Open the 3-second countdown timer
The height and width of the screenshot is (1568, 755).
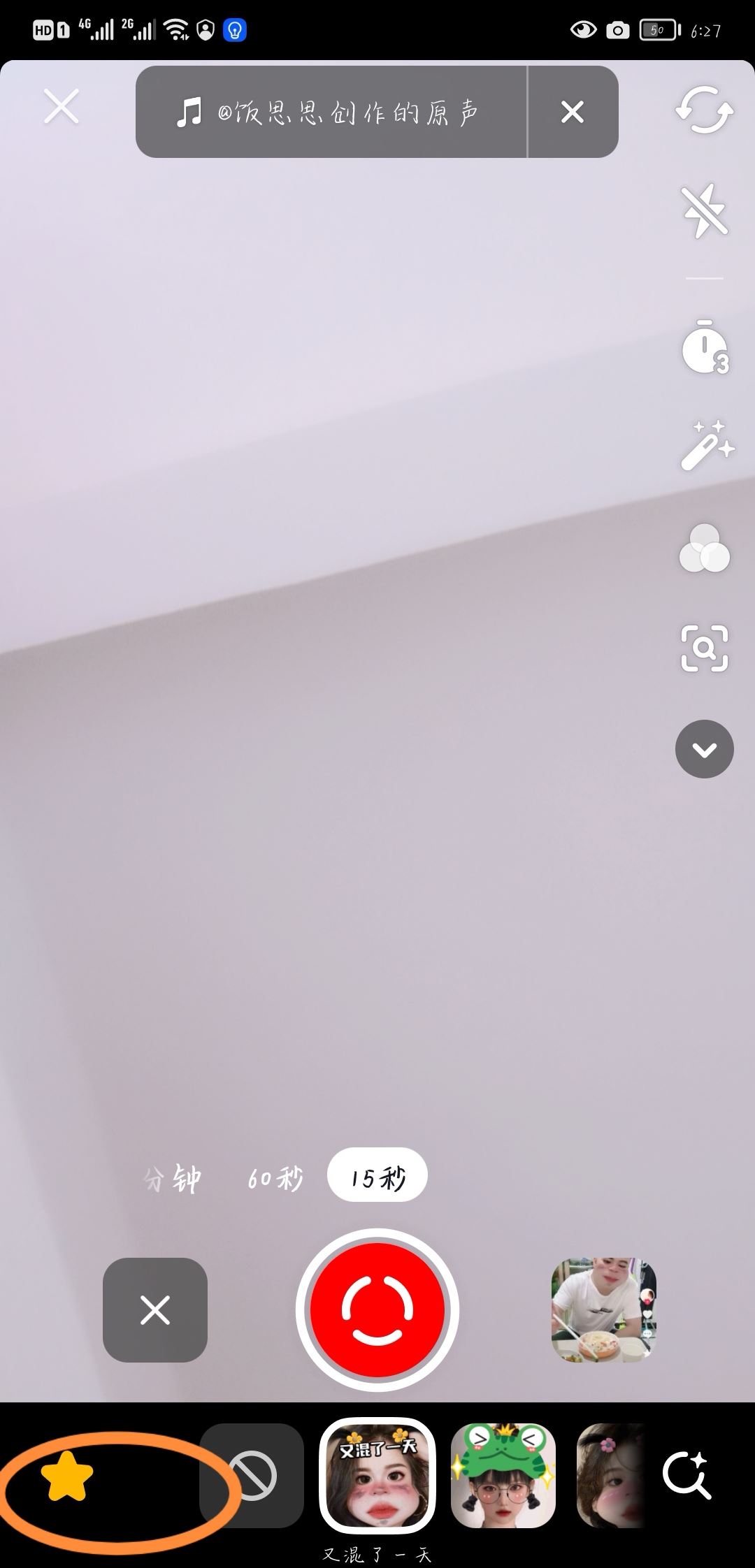(x=704, y=347)
